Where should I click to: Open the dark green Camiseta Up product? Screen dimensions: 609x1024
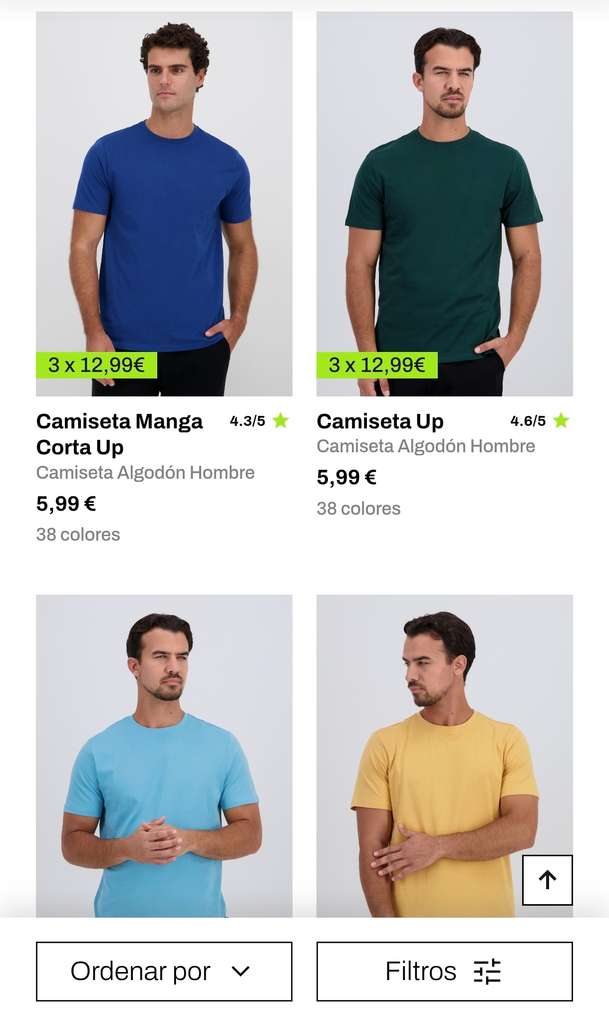pyautogui.click(x=445, y=204)
